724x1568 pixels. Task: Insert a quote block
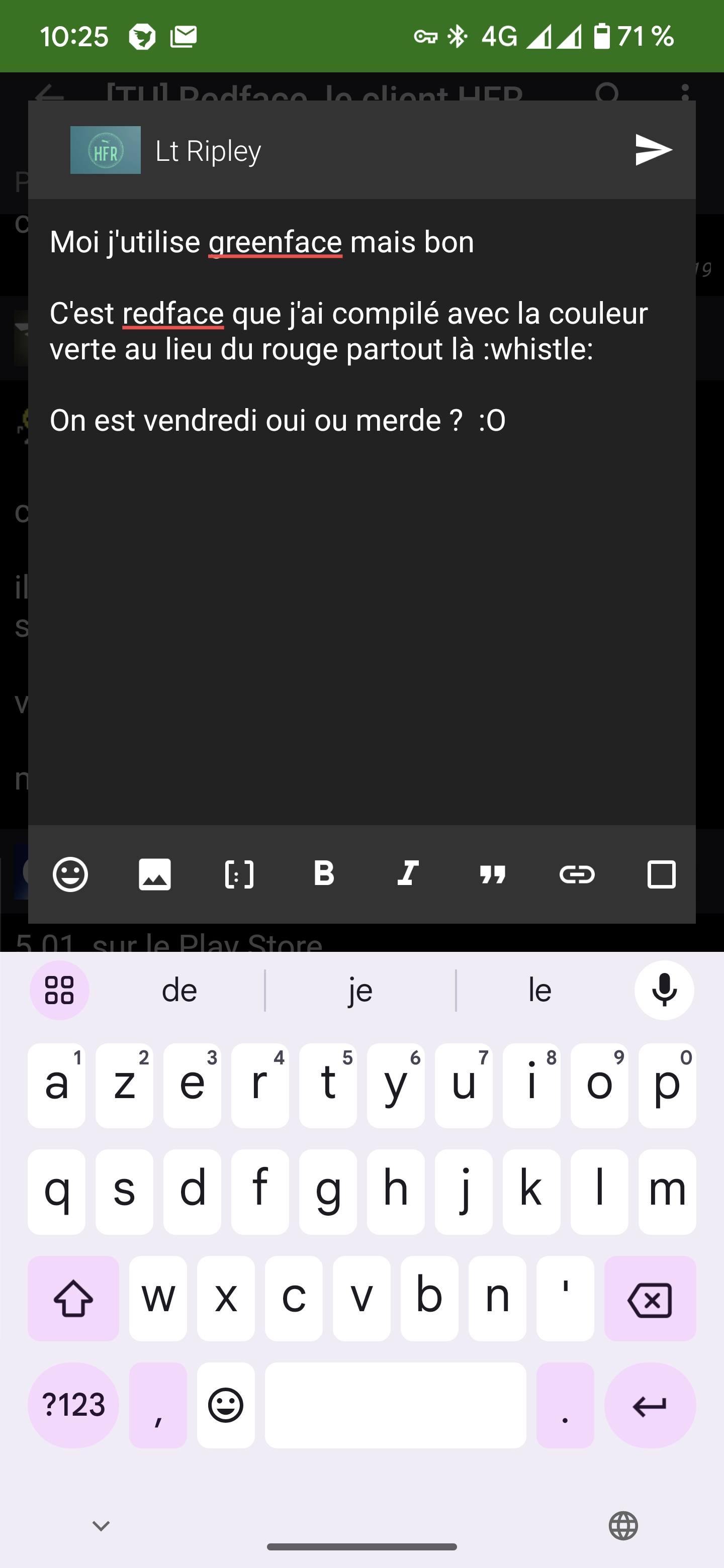click(492, 874)
